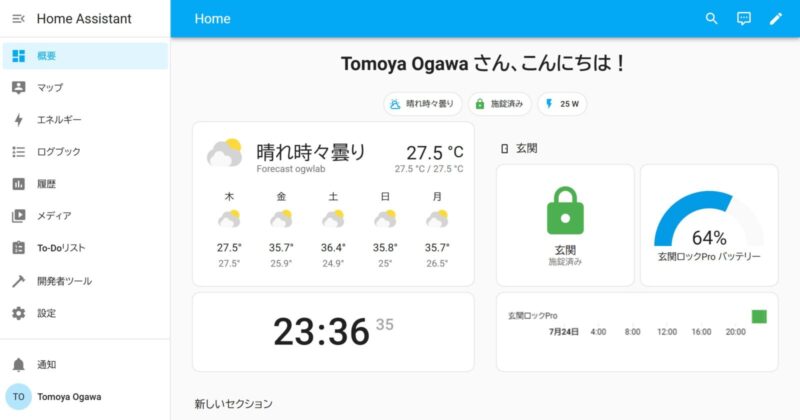Open the search icon in header
This screenshot has height=420, width=800.
coord(712,19)
